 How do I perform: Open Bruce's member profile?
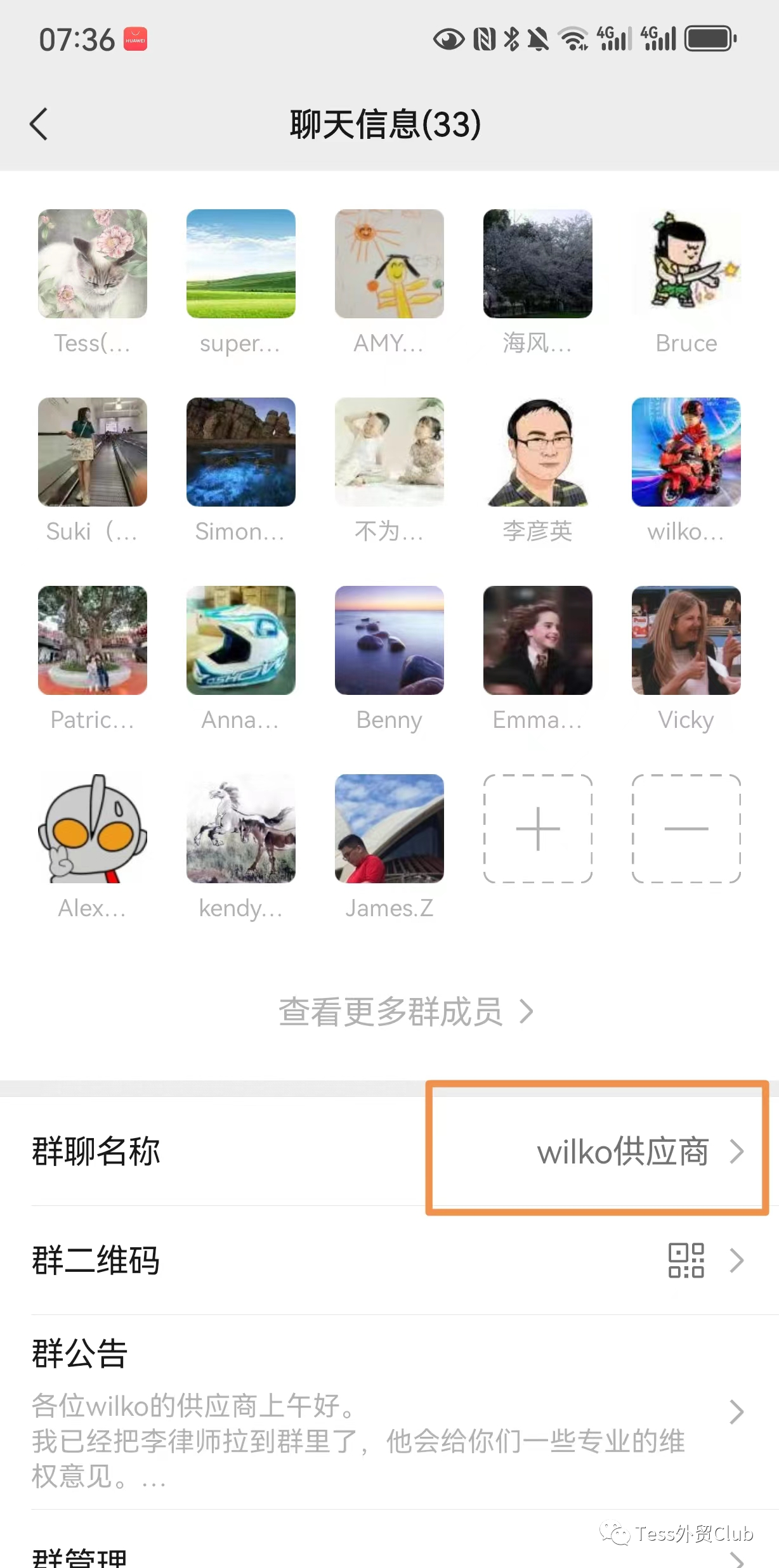[686, 264]
